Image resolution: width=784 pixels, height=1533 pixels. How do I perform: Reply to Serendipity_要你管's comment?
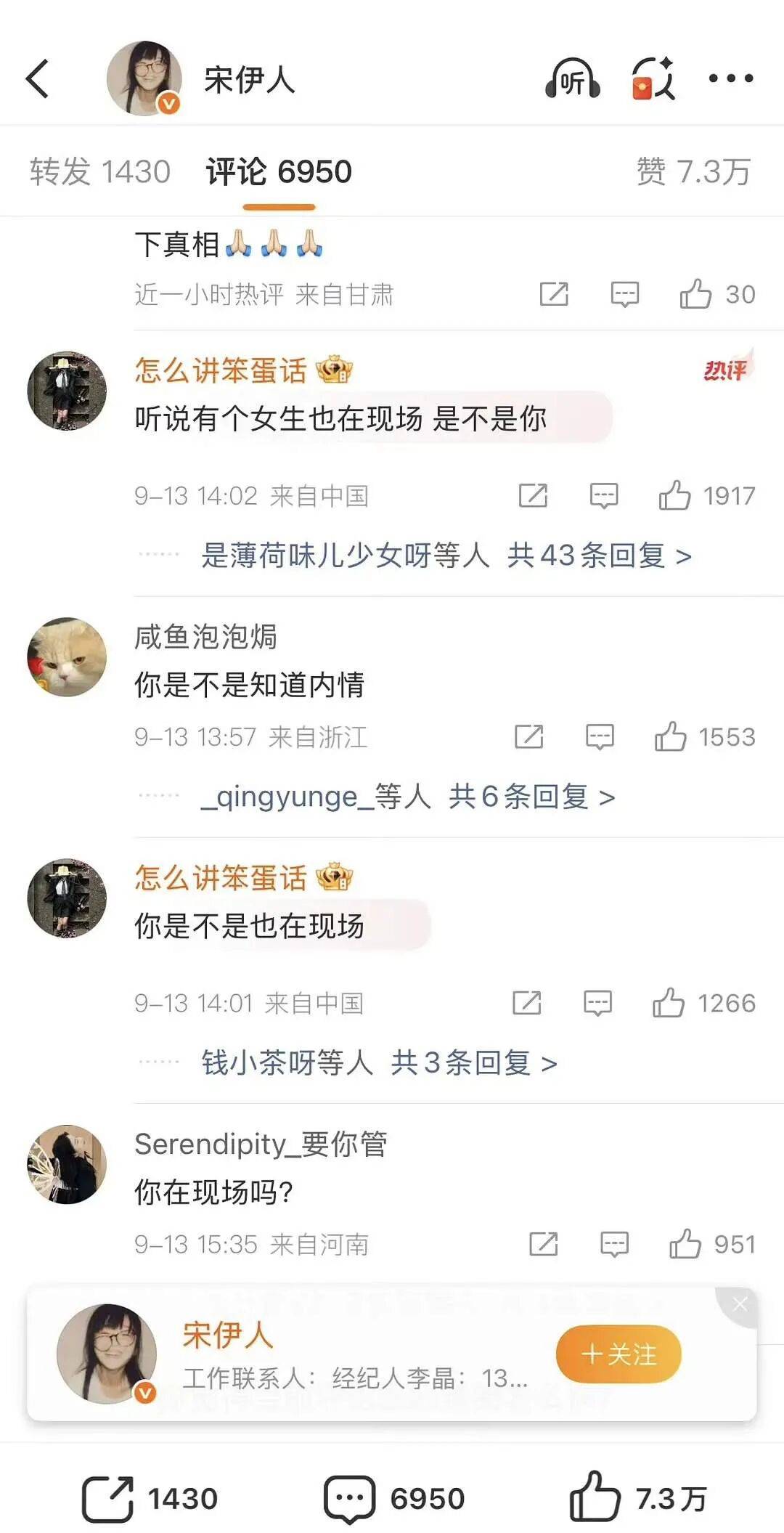click(x=614, y=1245)
